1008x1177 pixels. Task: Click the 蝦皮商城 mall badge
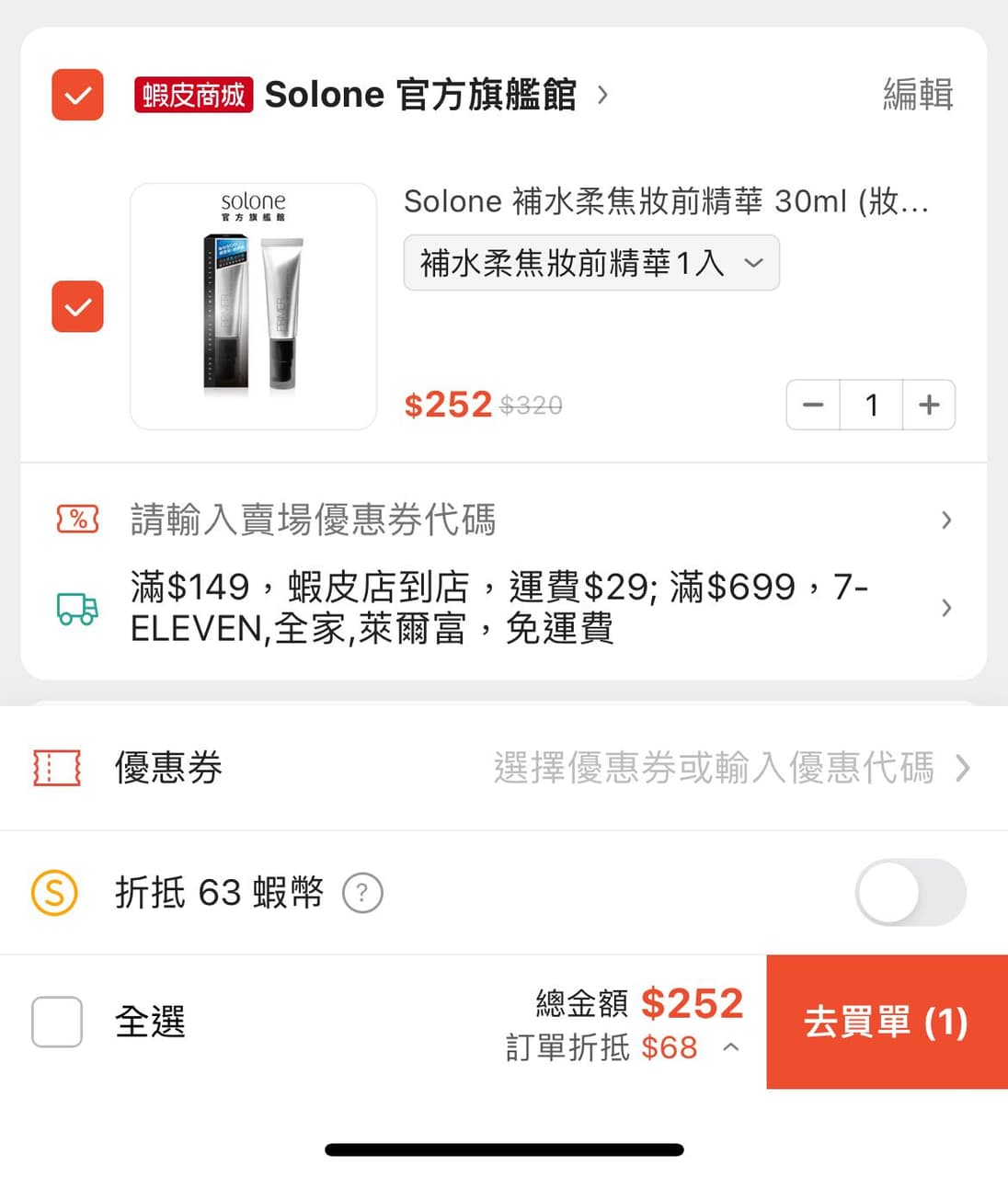tap(192, 94)
